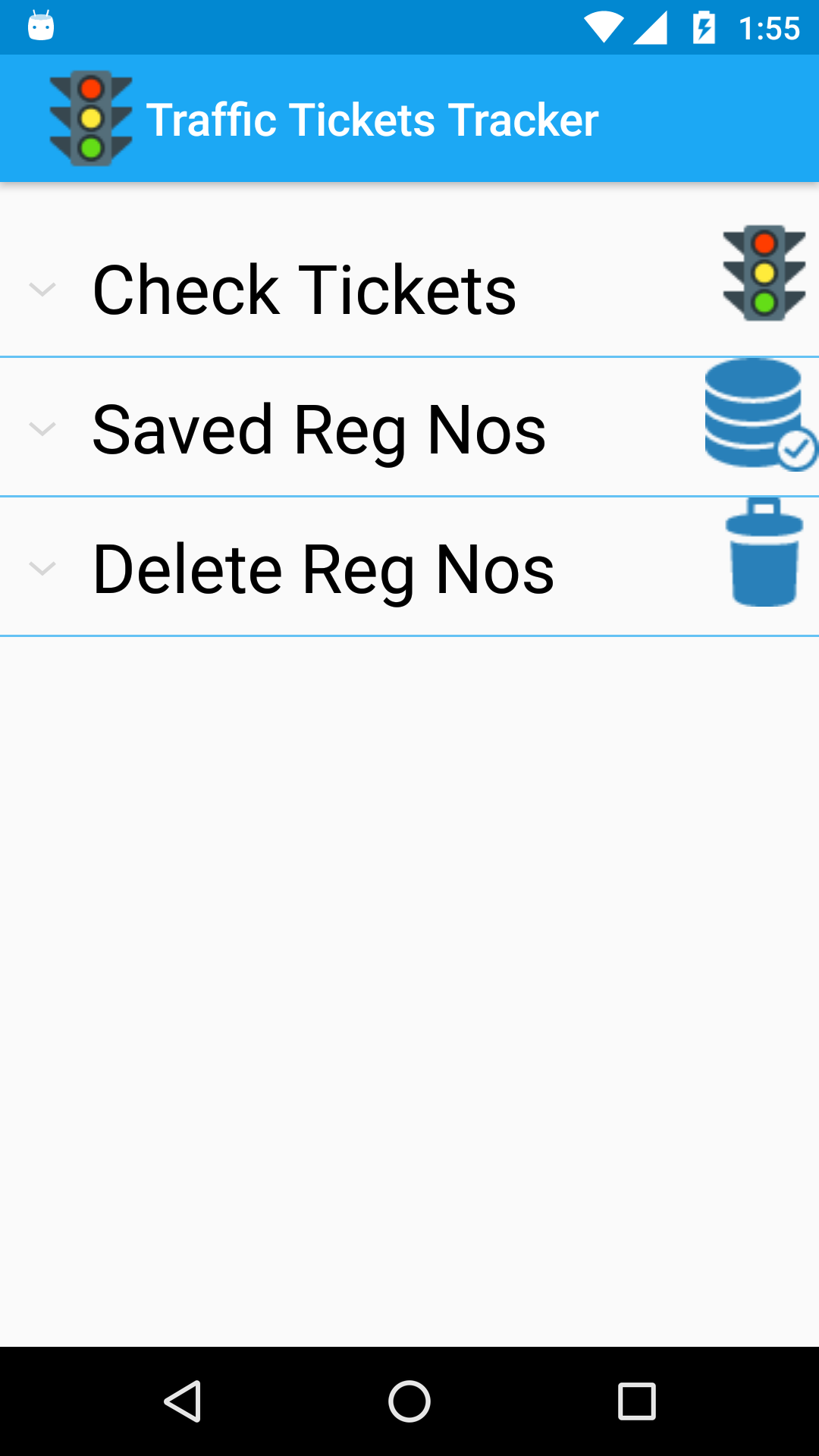Go to the home screen
The image size is (819, 1456).
[409, 1401]
